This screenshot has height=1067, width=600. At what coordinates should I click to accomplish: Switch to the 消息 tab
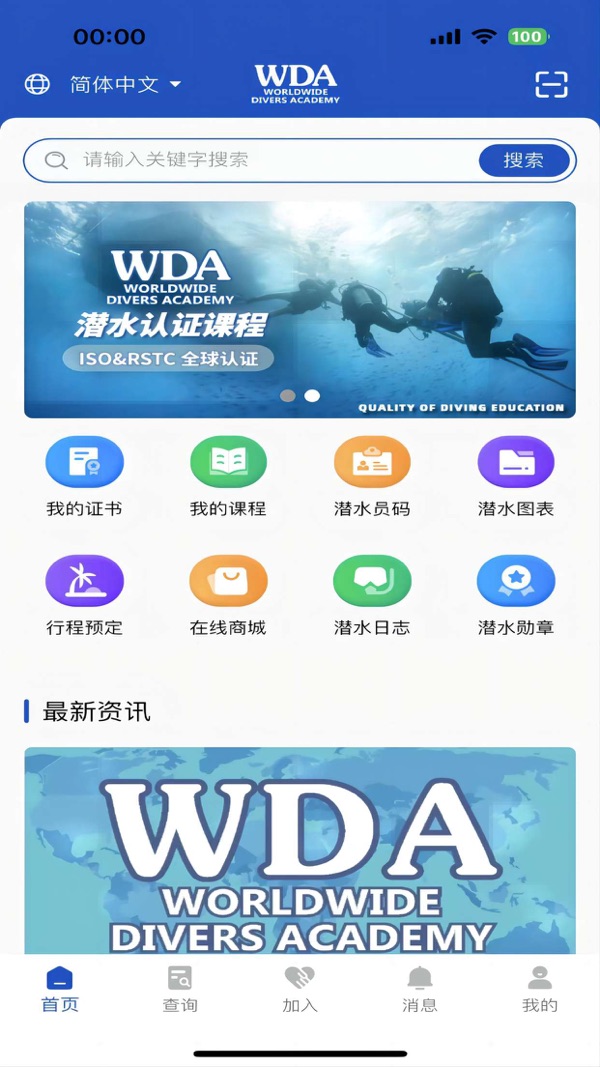coord(420,989)
